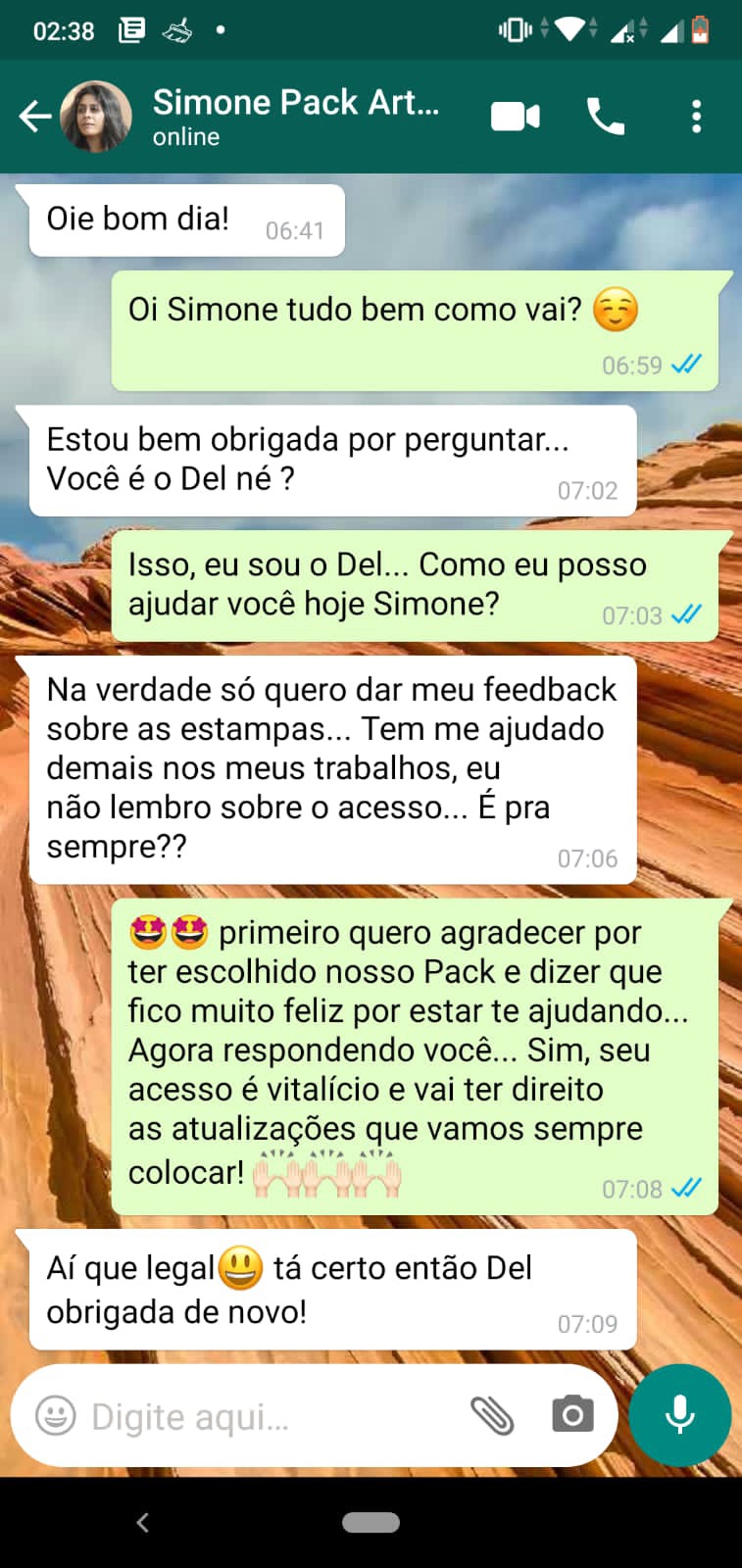Attach a file with the paperclip

coord(492,1416)
